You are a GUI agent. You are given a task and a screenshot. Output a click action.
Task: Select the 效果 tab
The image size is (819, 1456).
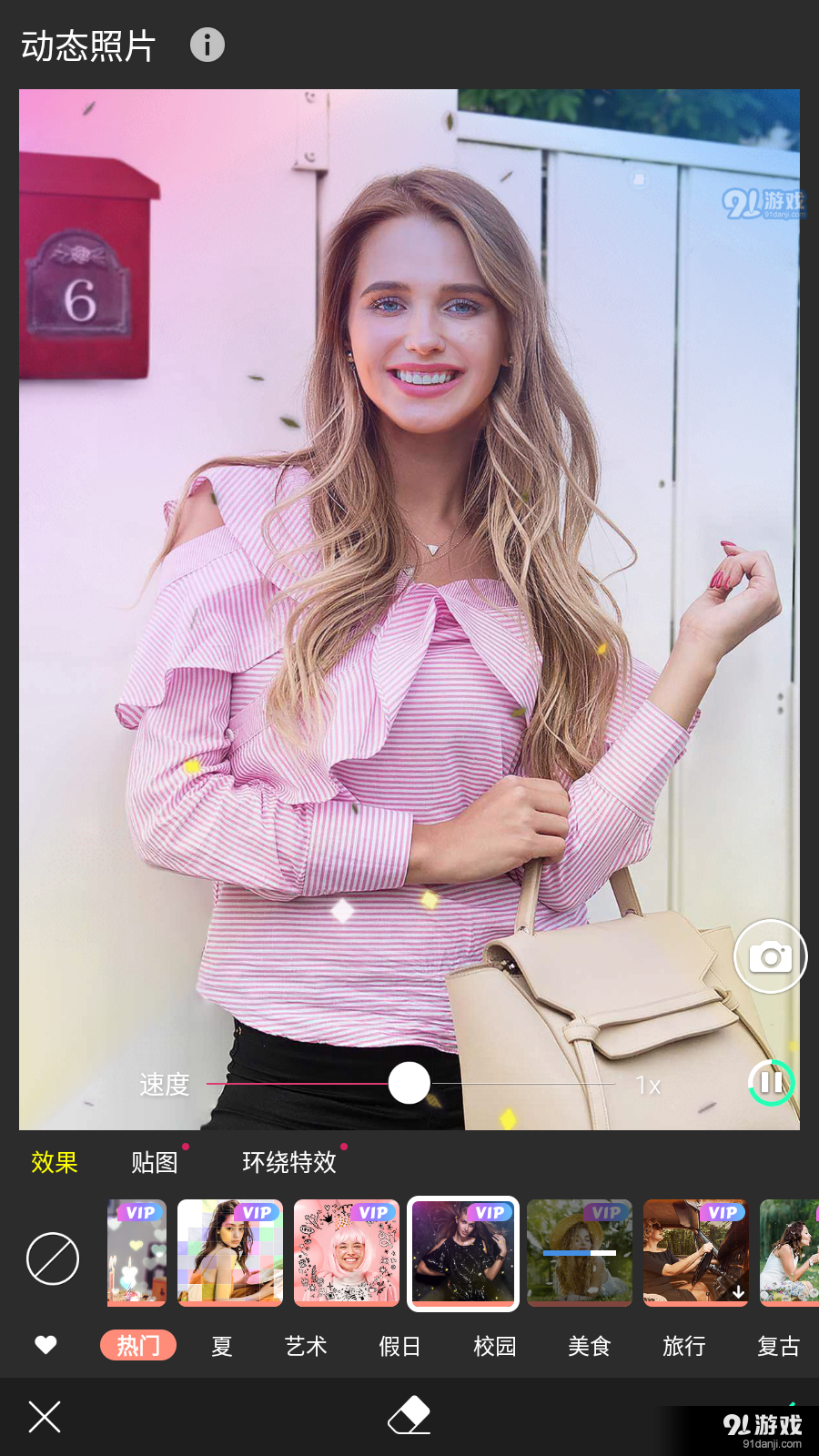[55, 1162]
